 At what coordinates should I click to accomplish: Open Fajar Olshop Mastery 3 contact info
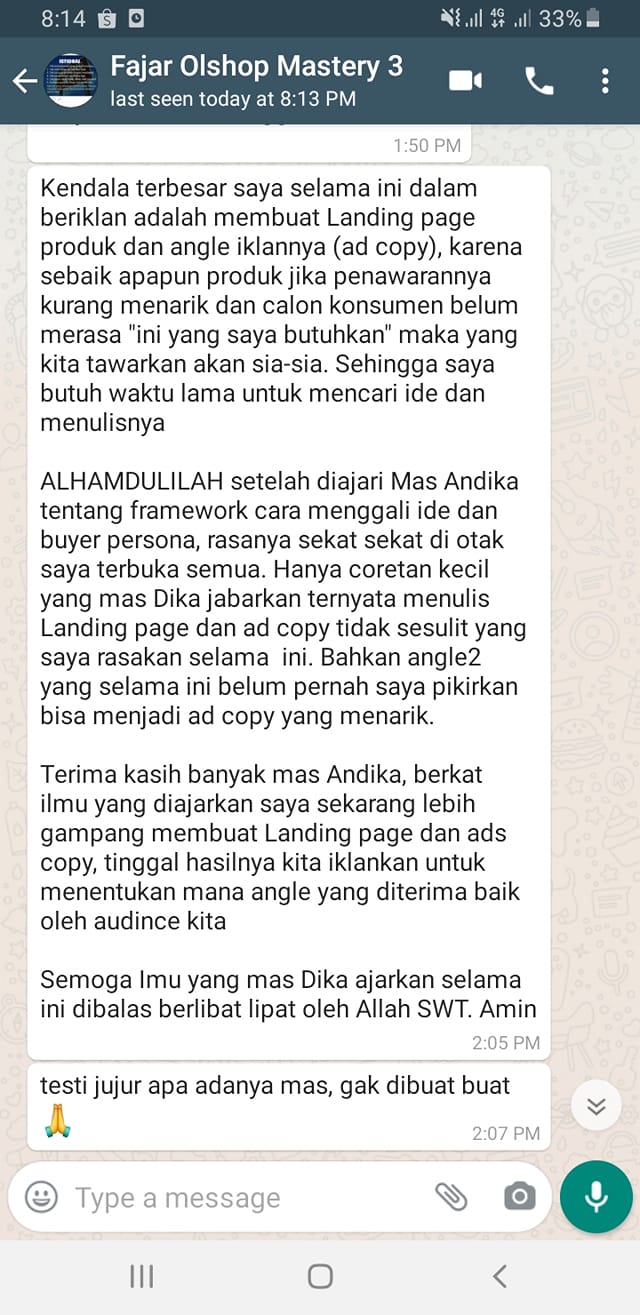(256, 80)
